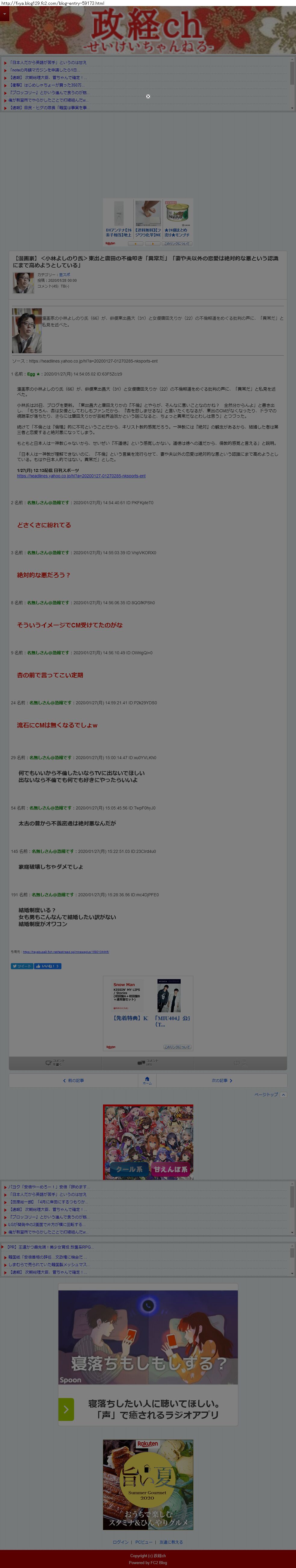Tap the ホーム icon button

147,1080
